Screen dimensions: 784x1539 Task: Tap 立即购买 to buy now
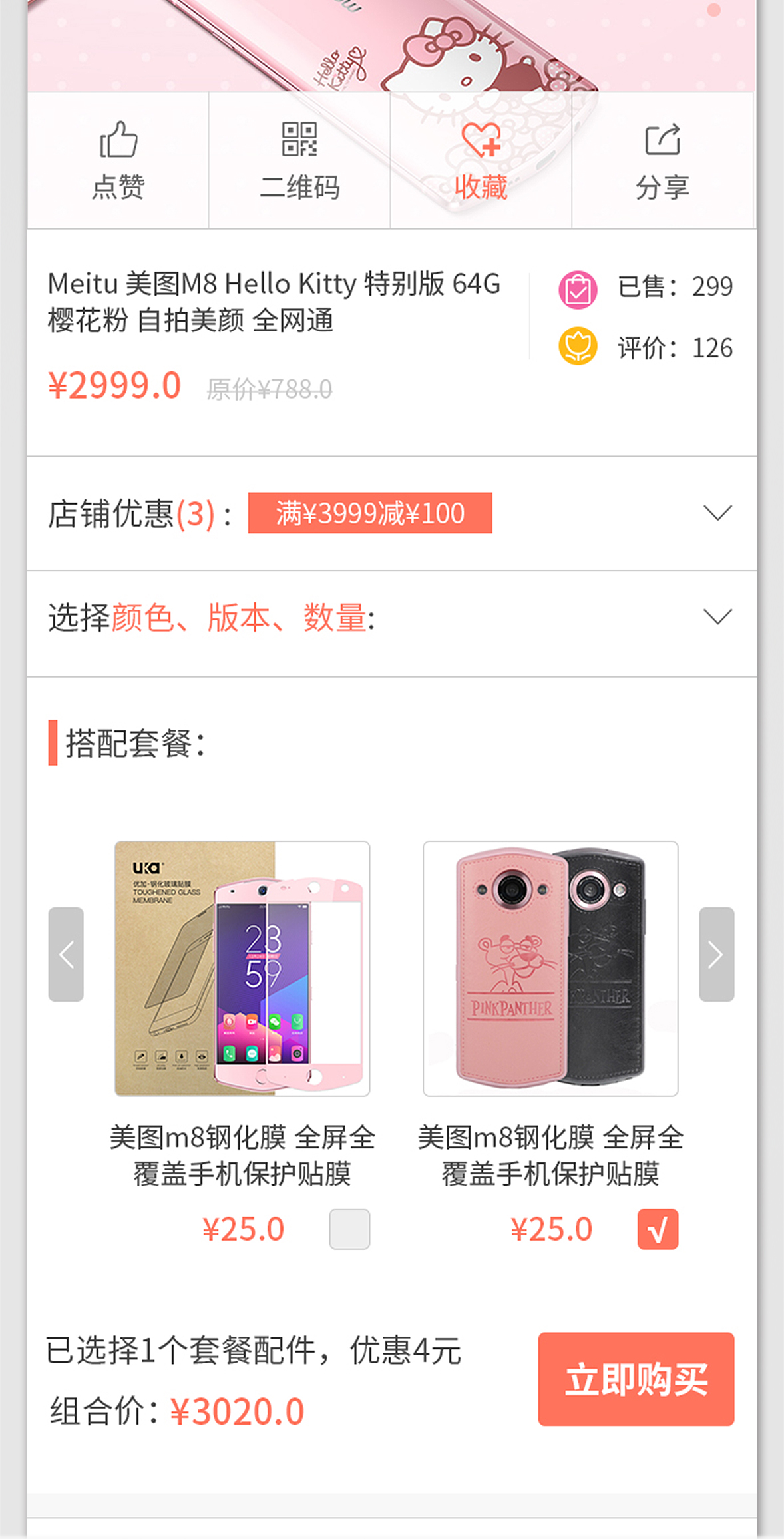[636, 1379]
